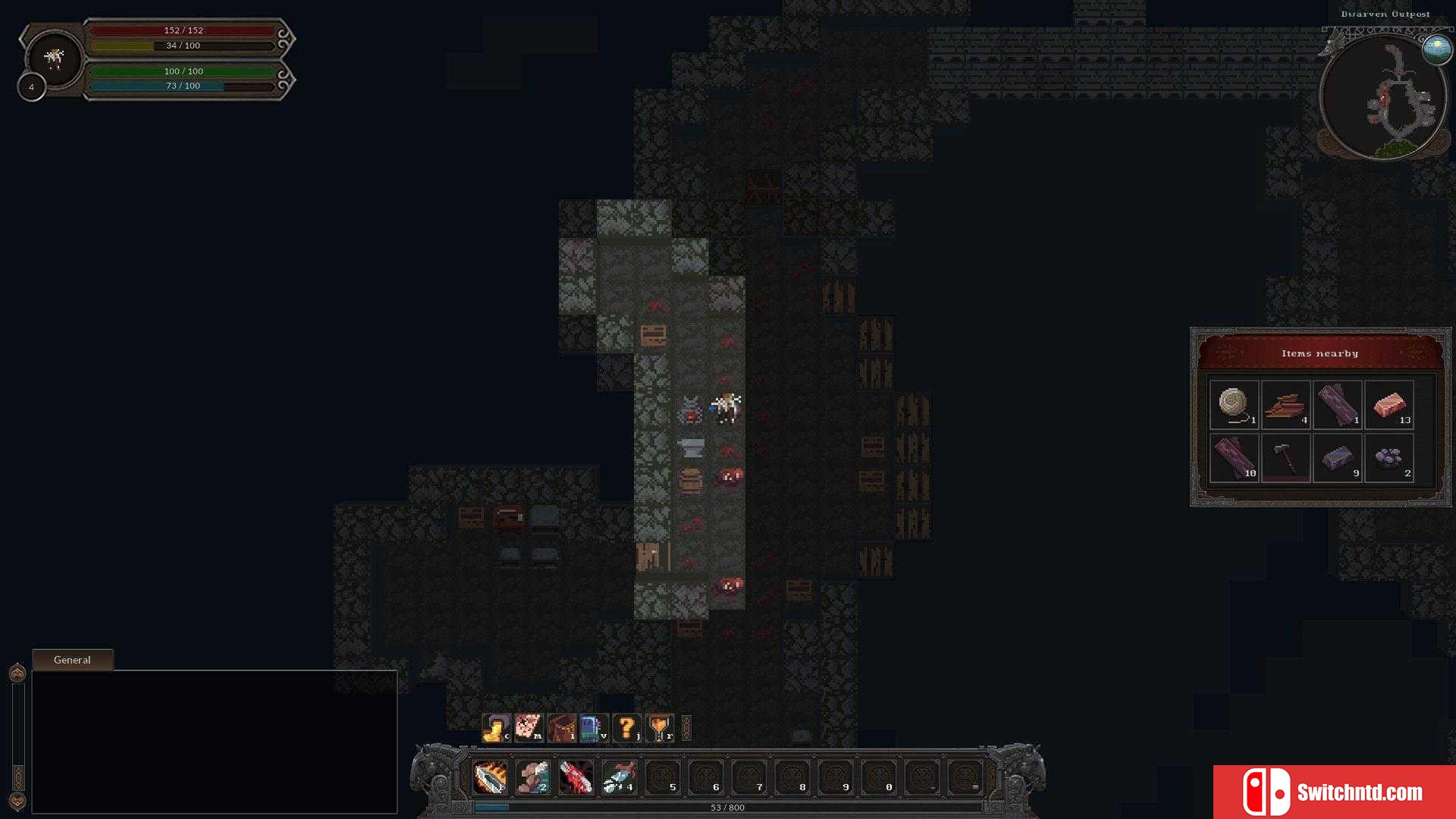Open the goblet shortcut marked r
1456x819 pixels.
point(660,729)
